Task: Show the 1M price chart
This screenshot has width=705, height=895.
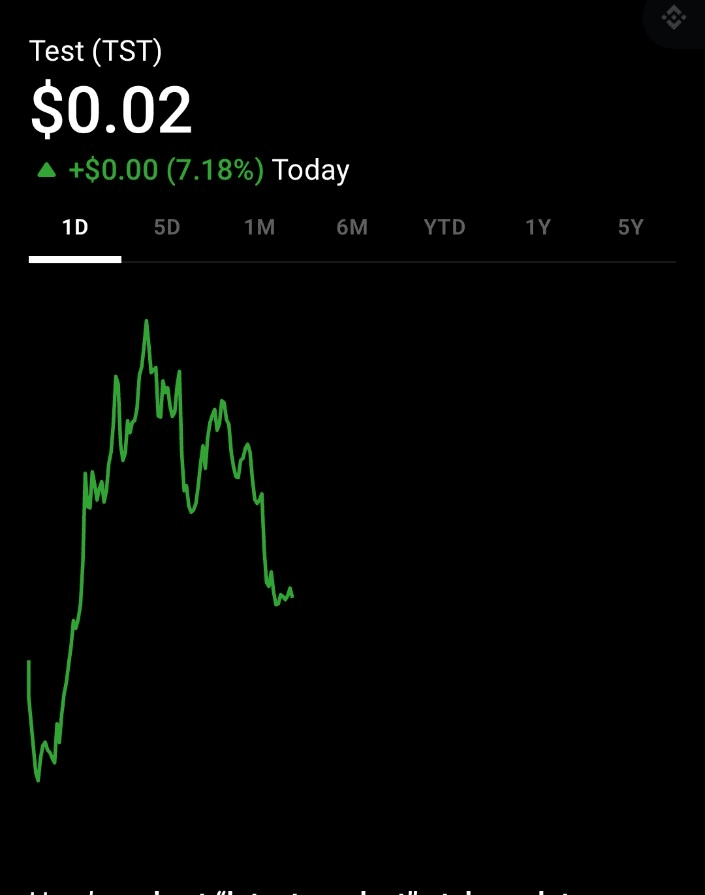Action: 259,228
